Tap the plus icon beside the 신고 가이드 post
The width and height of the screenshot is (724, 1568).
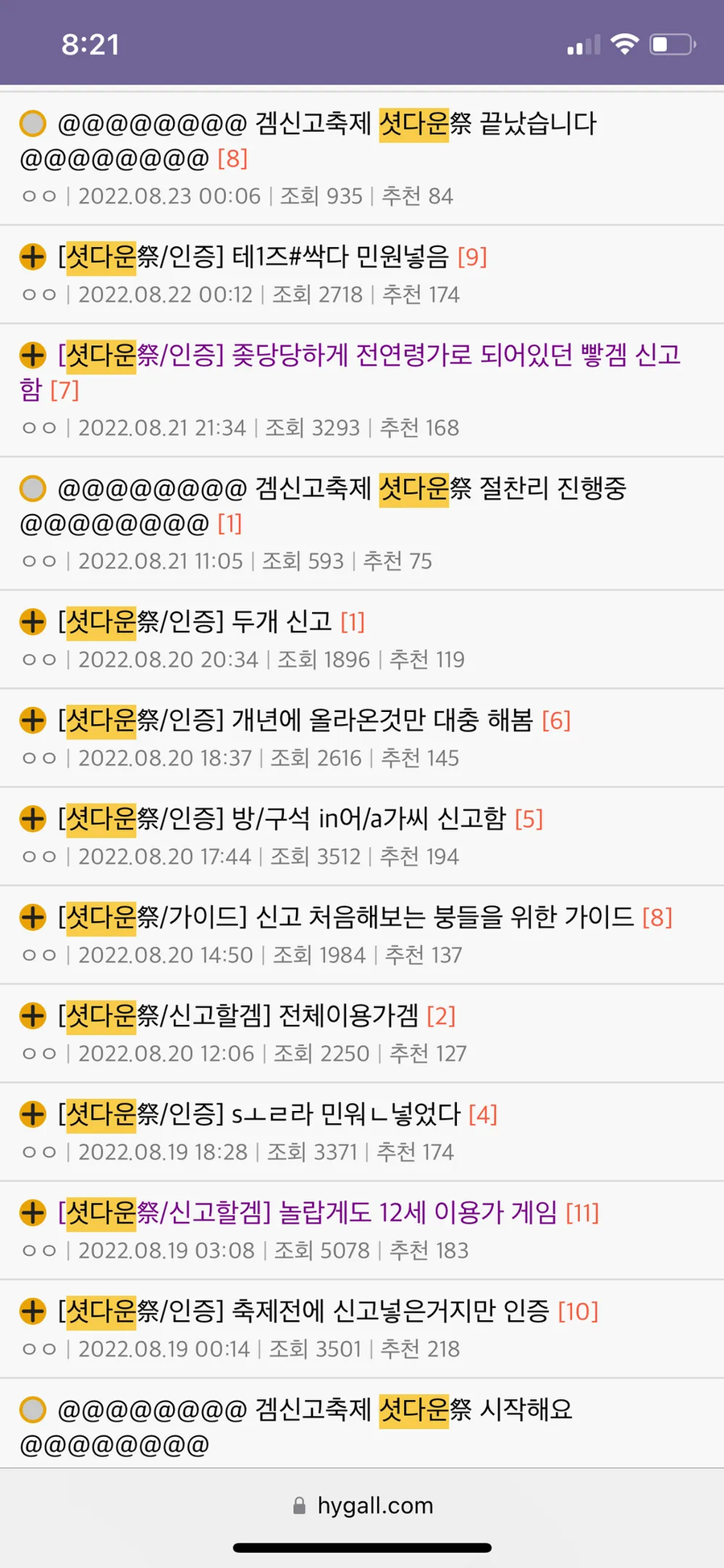tap(32, 917)
